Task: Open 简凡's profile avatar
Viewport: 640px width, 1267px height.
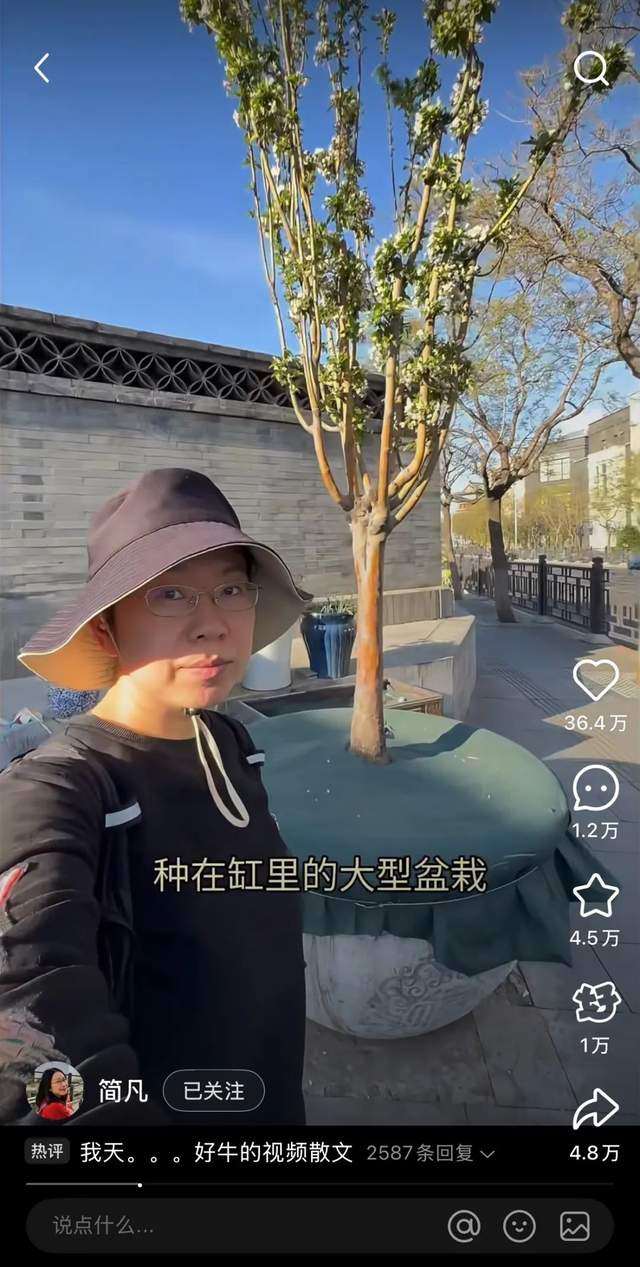Action: 55,1090
